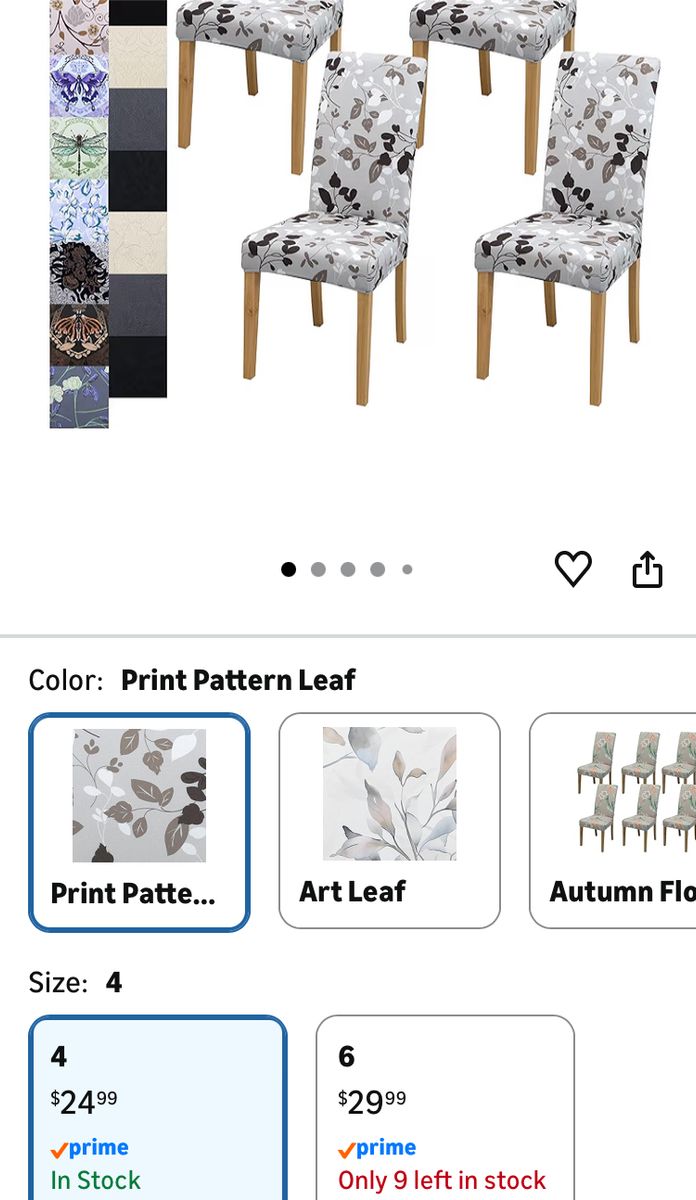Add product to wish list heart
This screenshot has height=1200, width=696.
click(573, 569)
